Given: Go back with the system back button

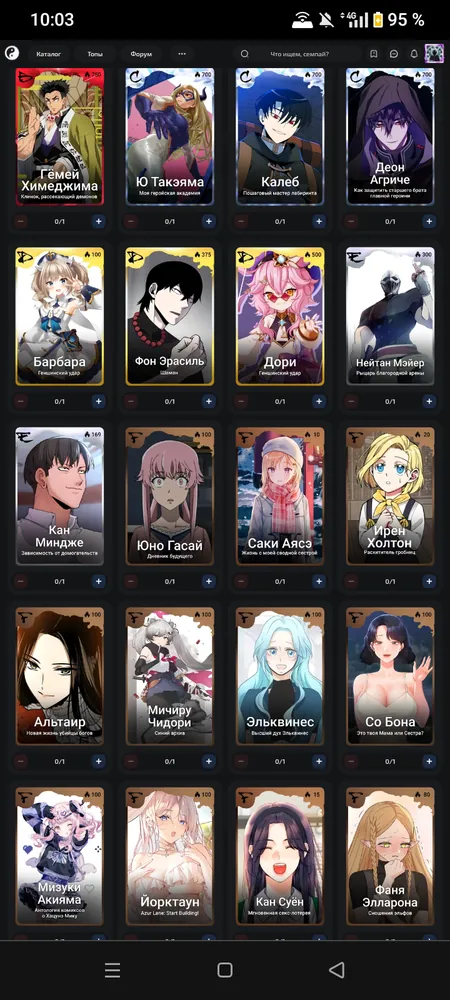Looking at the screenshot, I should 336,970.
